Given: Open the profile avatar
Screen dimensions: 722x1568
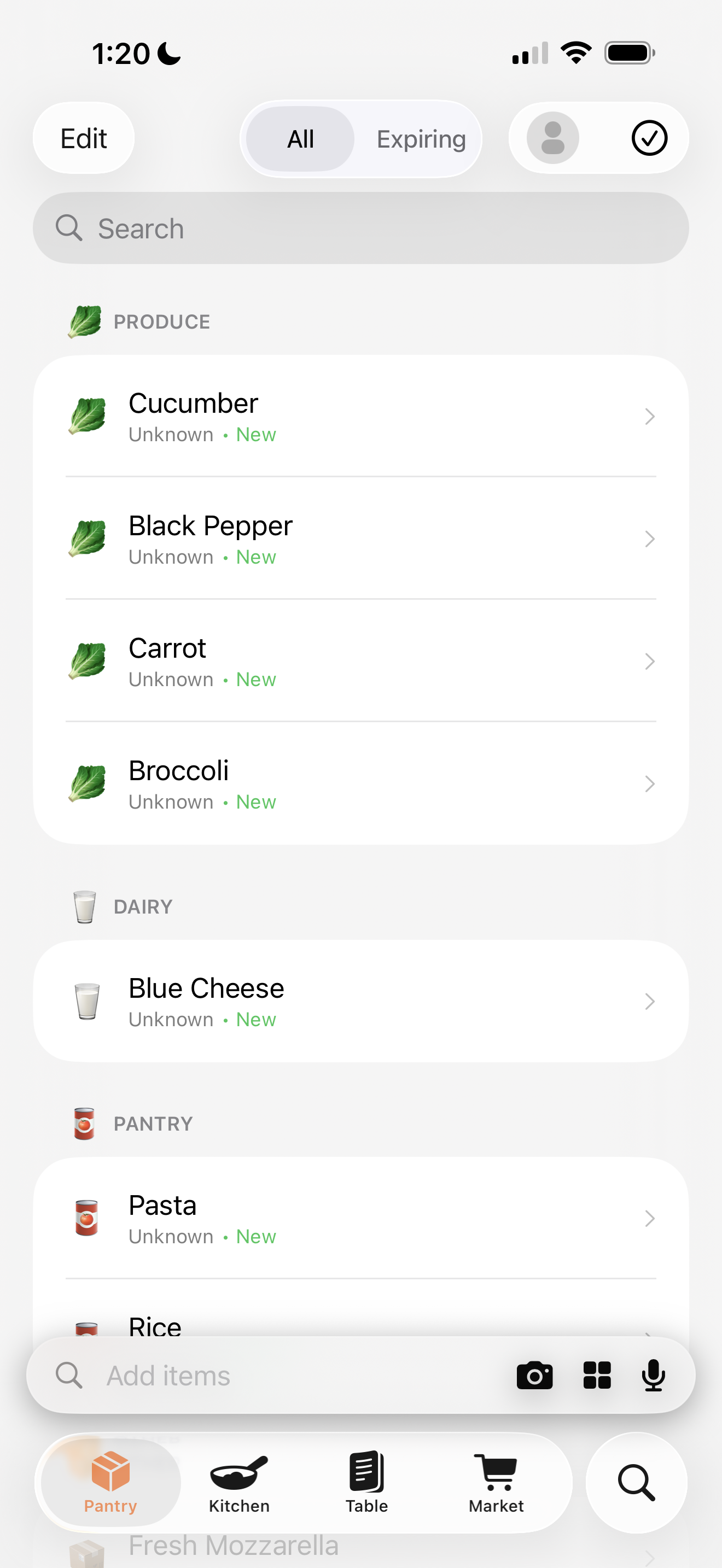Looking at the screenshot, I should point(552,138).
